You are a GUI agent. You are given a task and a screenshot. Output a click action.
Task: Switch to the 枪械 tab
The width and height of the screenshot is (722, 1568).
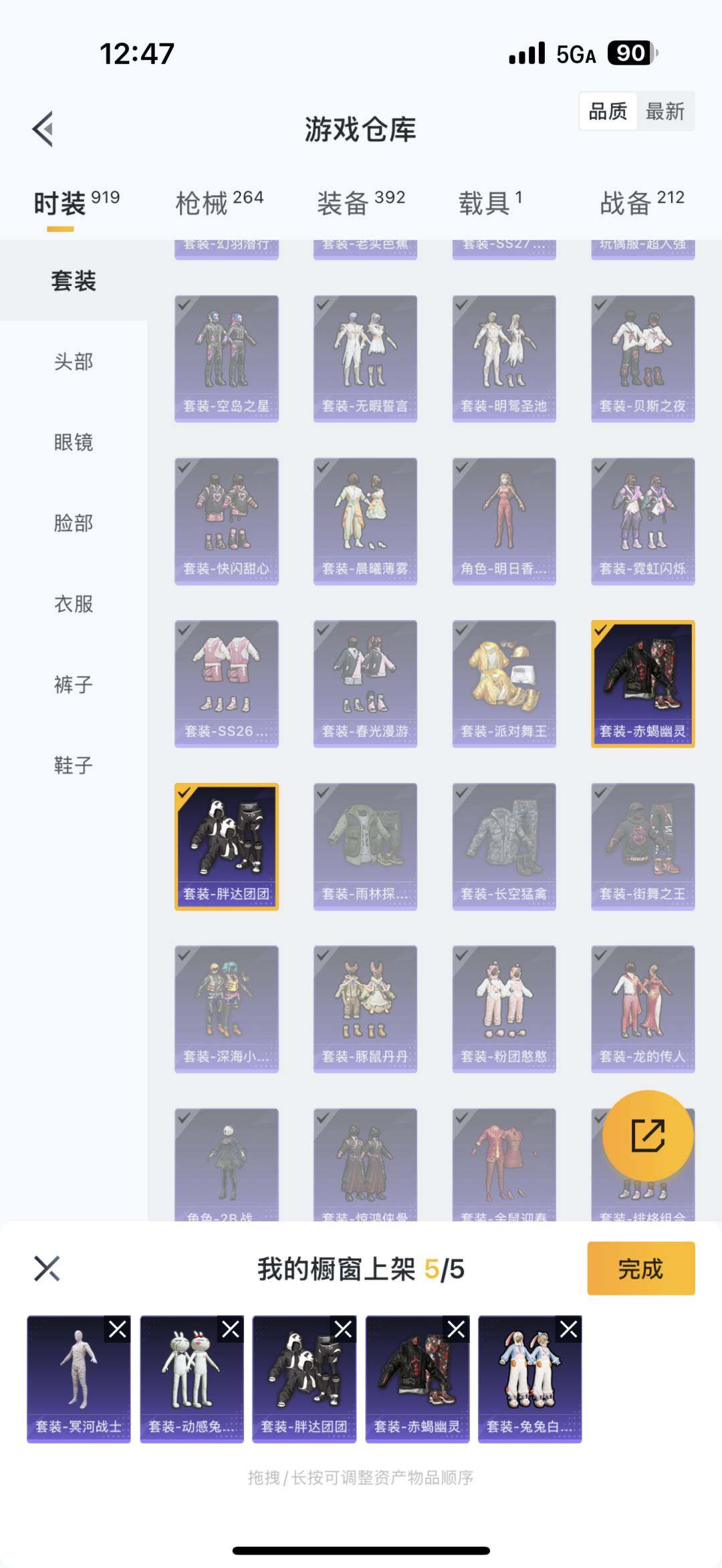[219, 202]
